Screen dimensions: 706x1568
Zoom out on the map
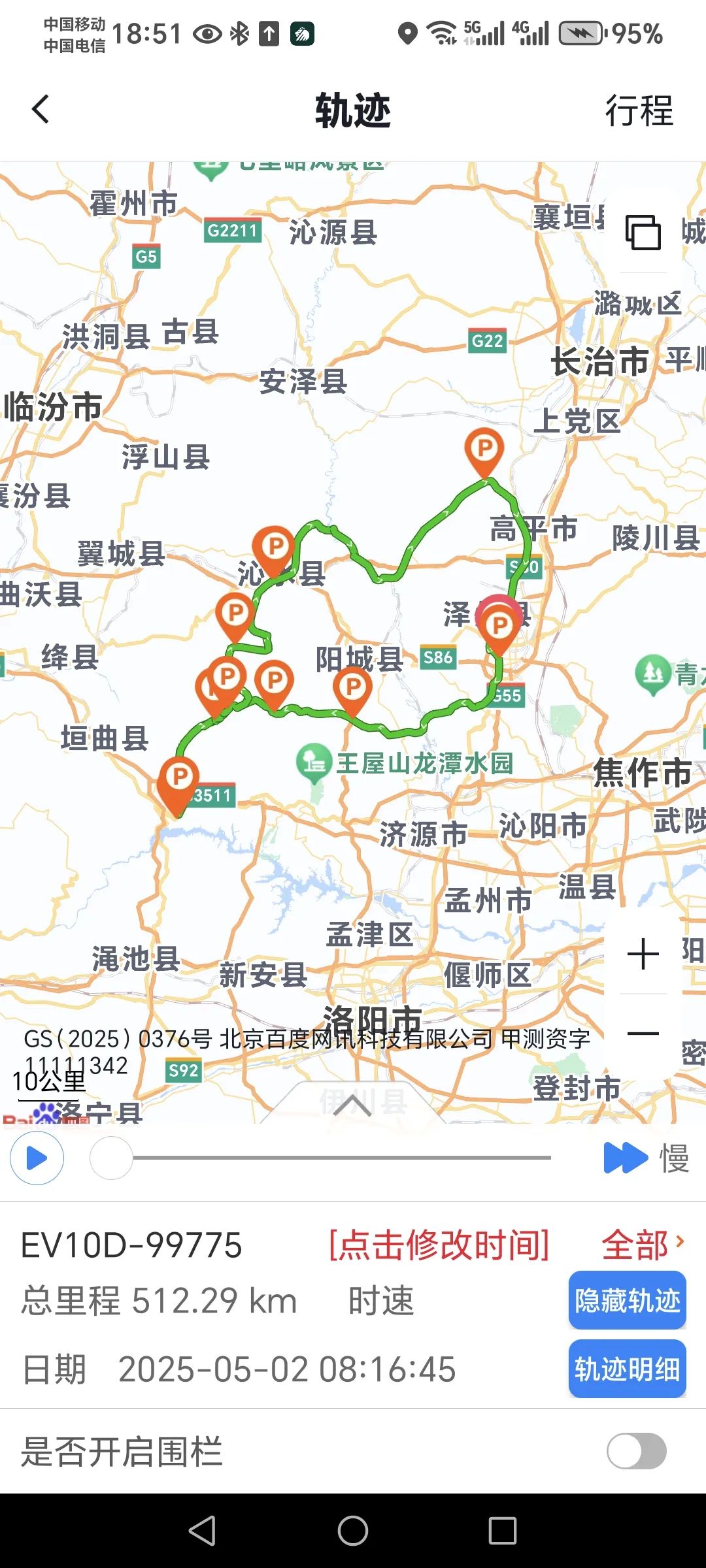(x=643, y=1034)
